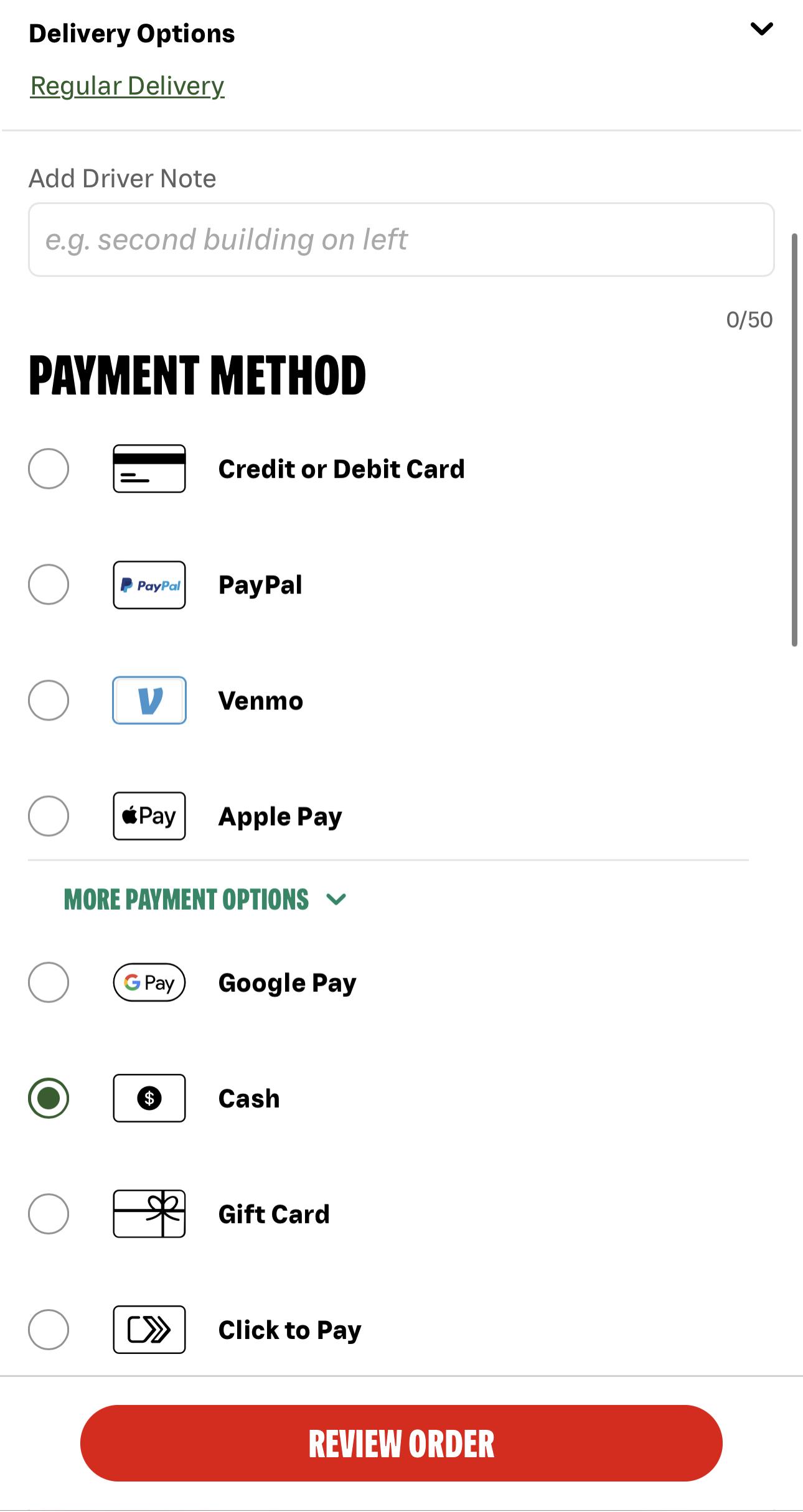Select Google Pay payment option
The height and width of the screenshot is (1512, 803).
click(x=49, y=982)
